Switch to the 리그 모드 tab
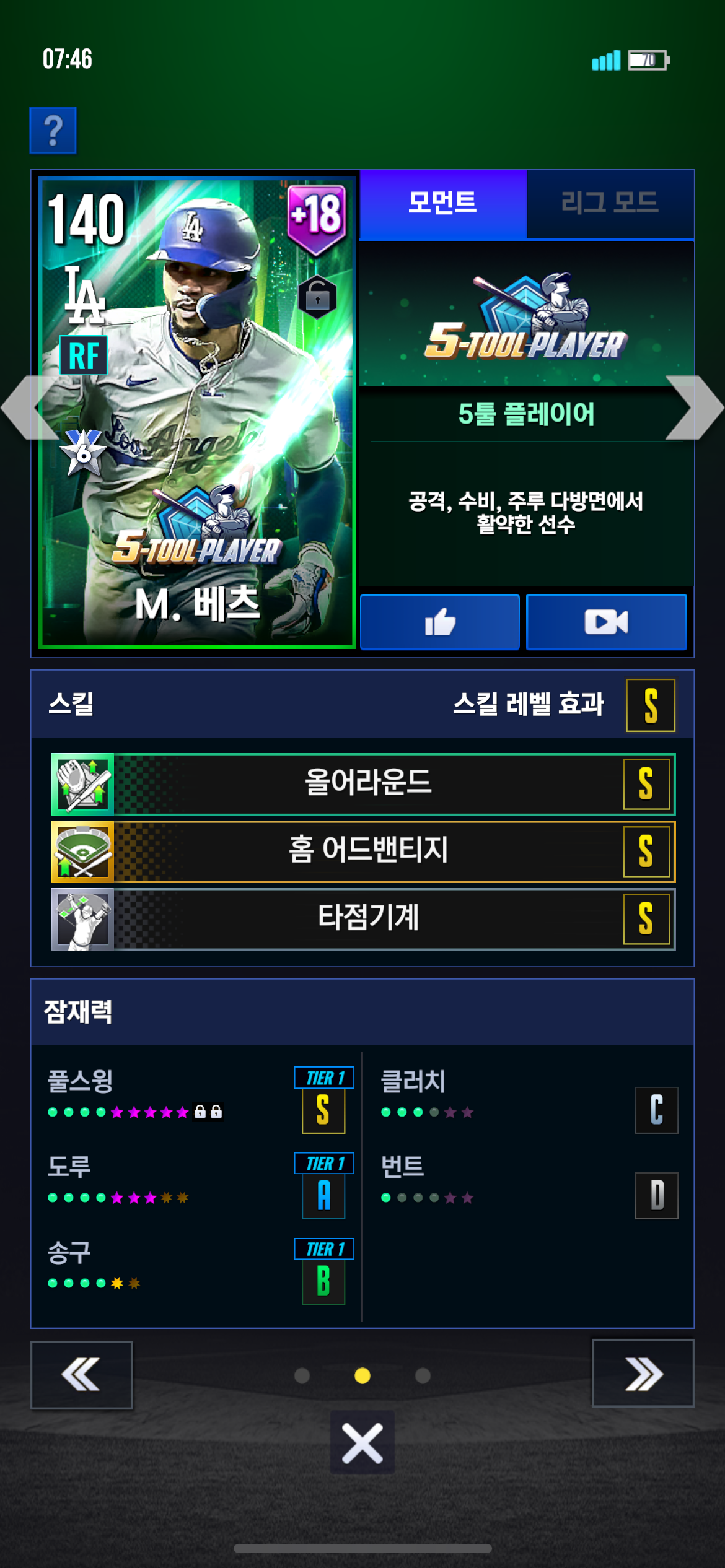725x1568 pixels. [x=610, y=204]
